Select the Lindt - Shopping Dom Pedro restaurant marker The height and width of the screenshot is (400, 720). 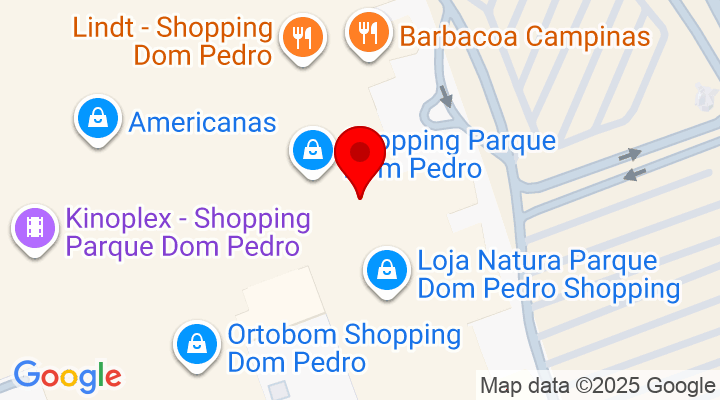(301, 37)
